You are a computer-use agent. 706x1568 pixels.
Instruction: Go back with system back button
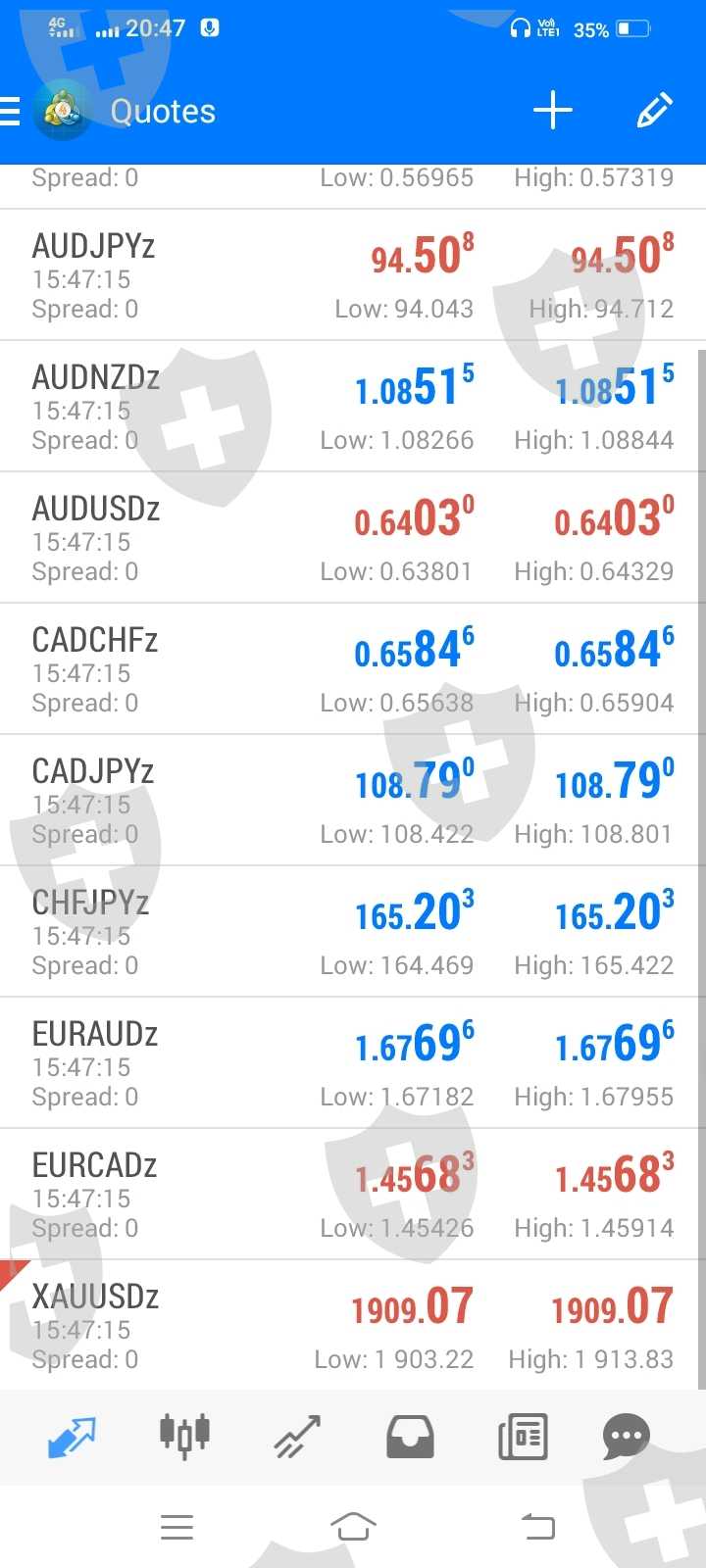coord(537,1526)
